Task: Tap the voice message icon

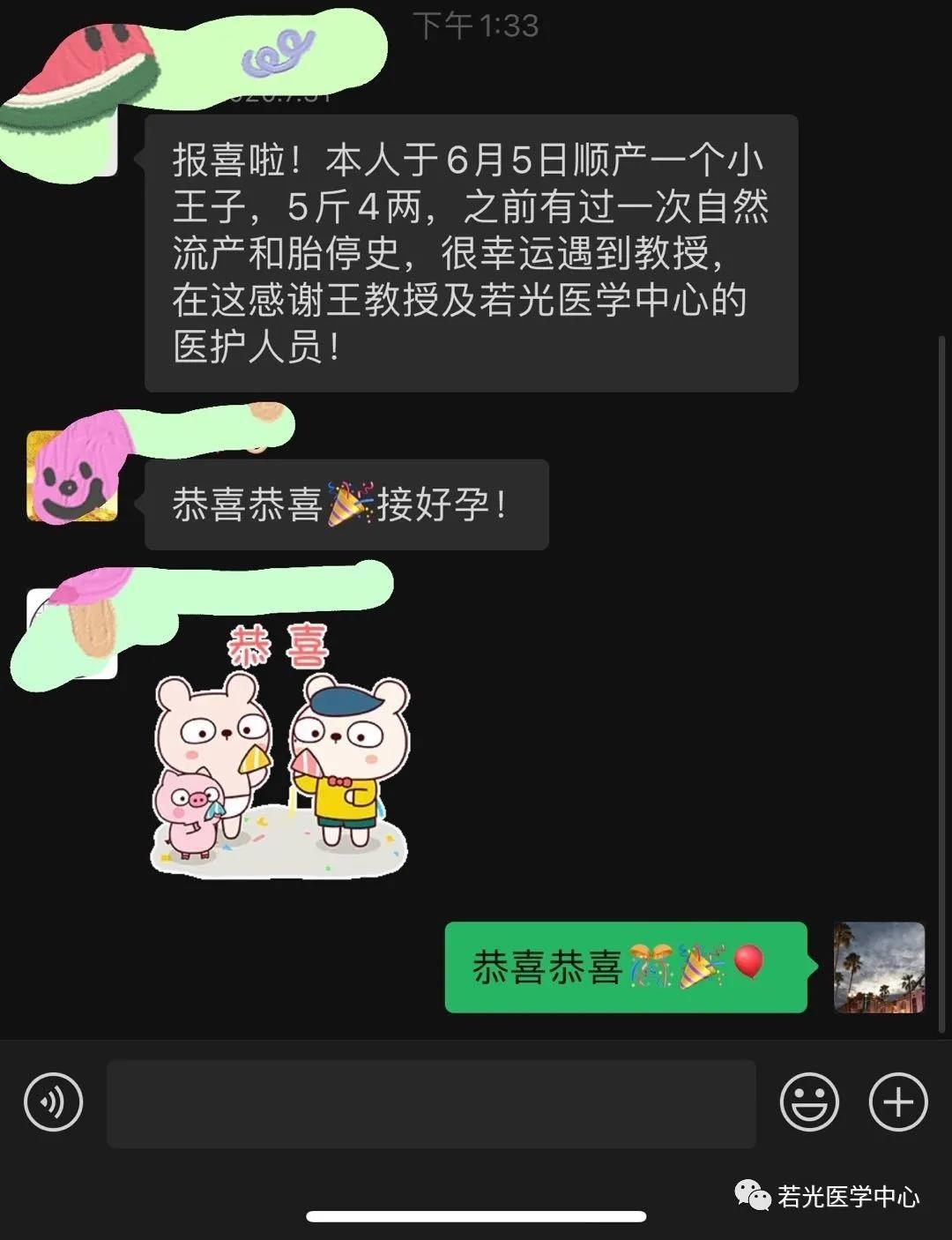Action: click(x=53, y=1102)
